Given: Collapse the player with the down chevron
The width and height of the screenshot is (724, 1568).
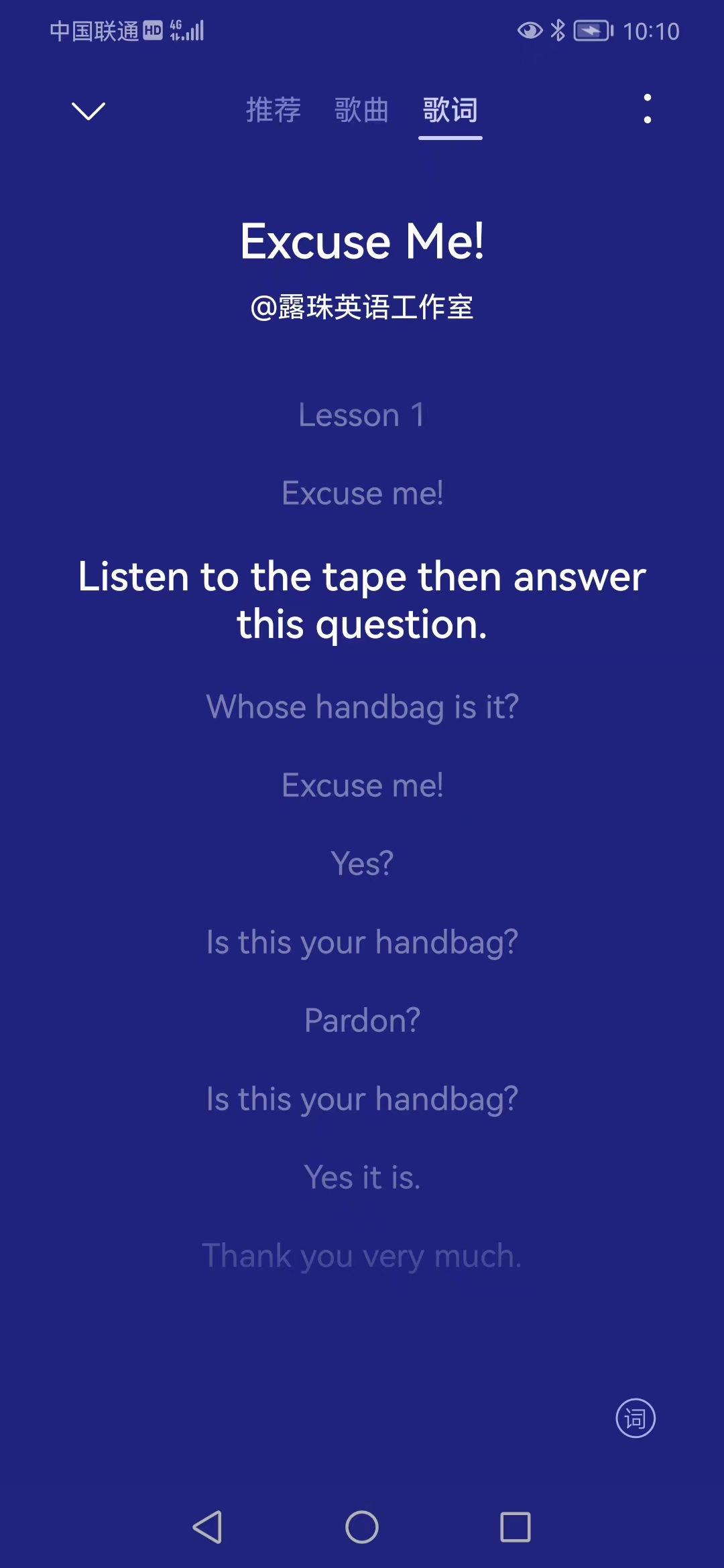Looking at the screenshot, I should click(x=88, y=111).
